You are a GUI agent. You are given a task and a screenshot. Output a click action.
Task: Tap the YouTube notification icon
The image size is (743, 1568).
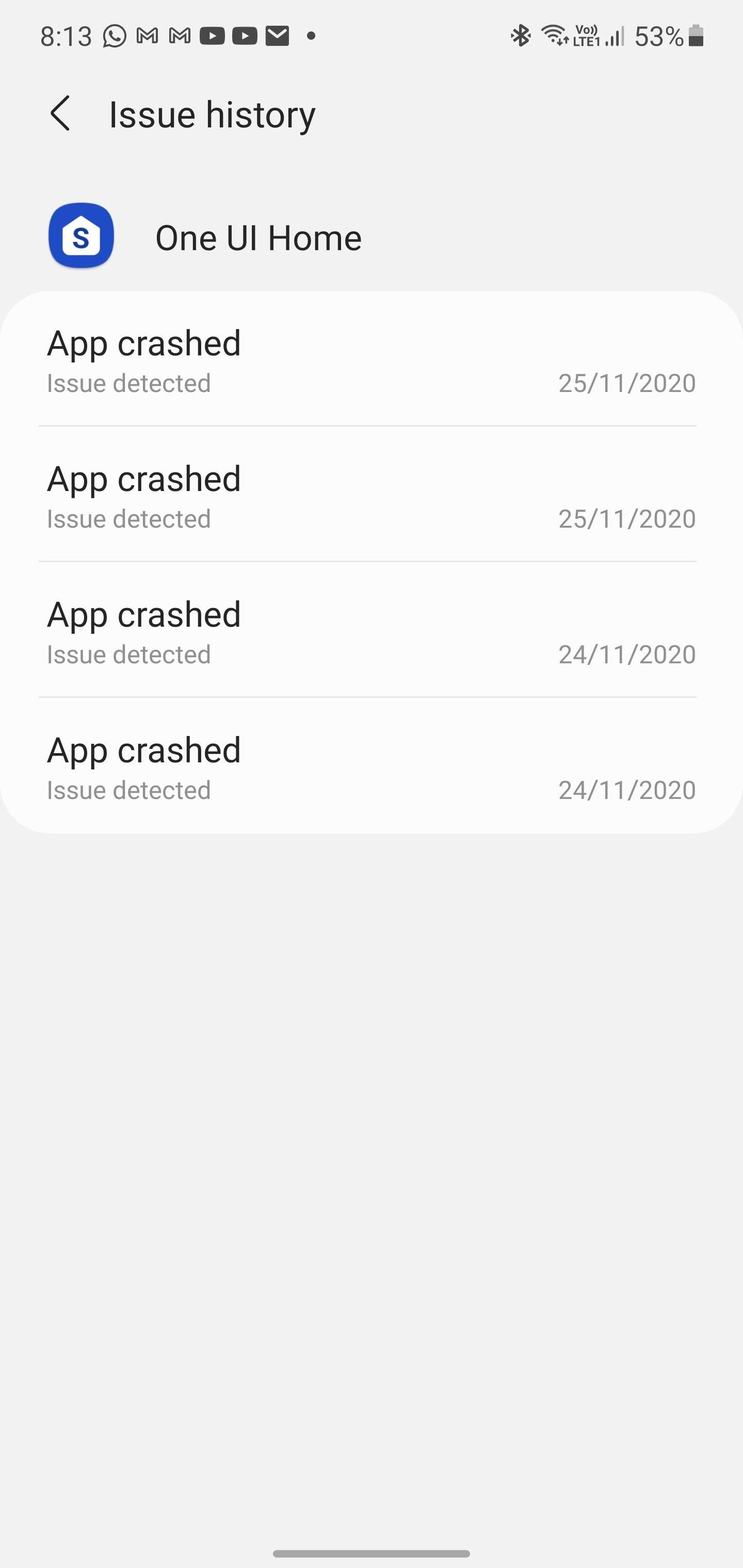(213, 36)
